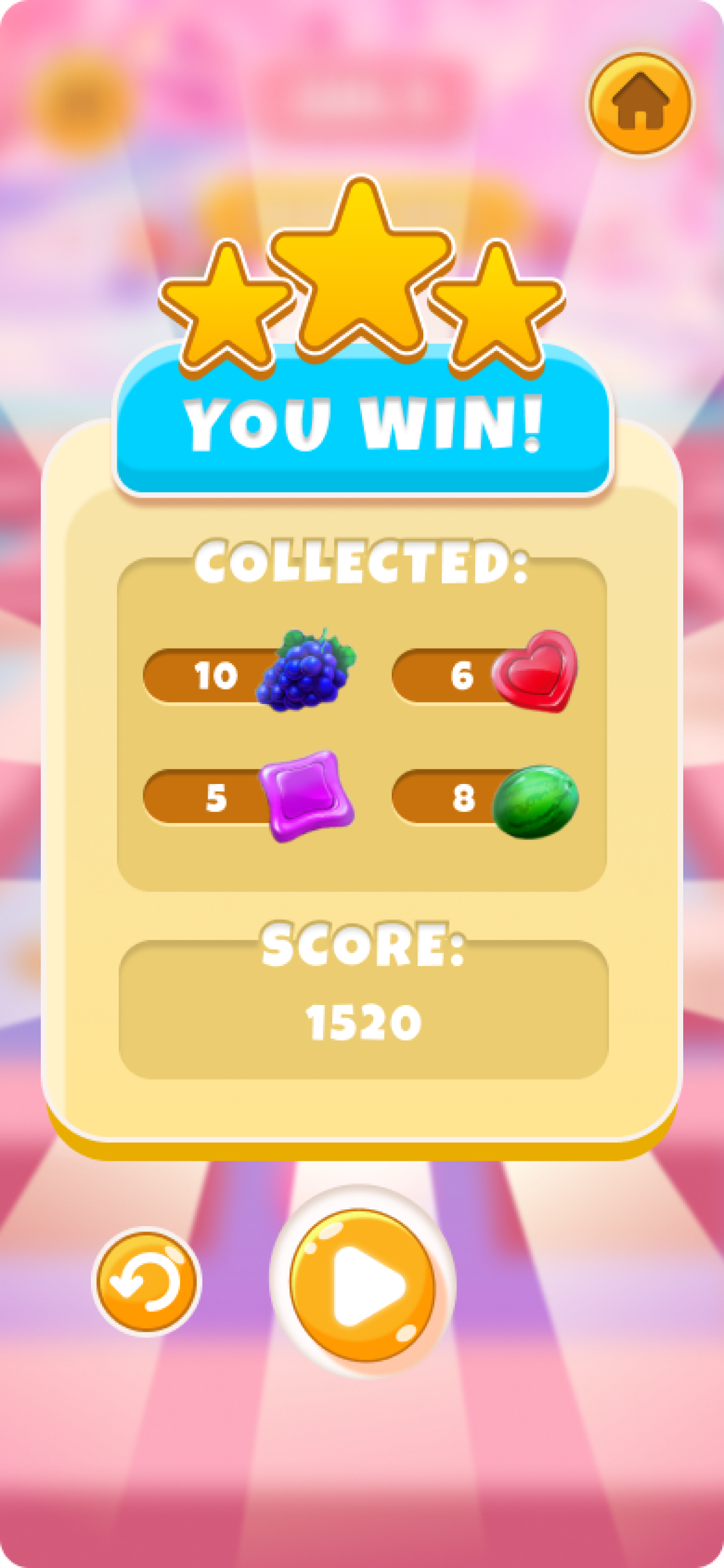Continue to the next level with the play button
Viewport: 724px width, 1568px height.
pos(363,1285)
